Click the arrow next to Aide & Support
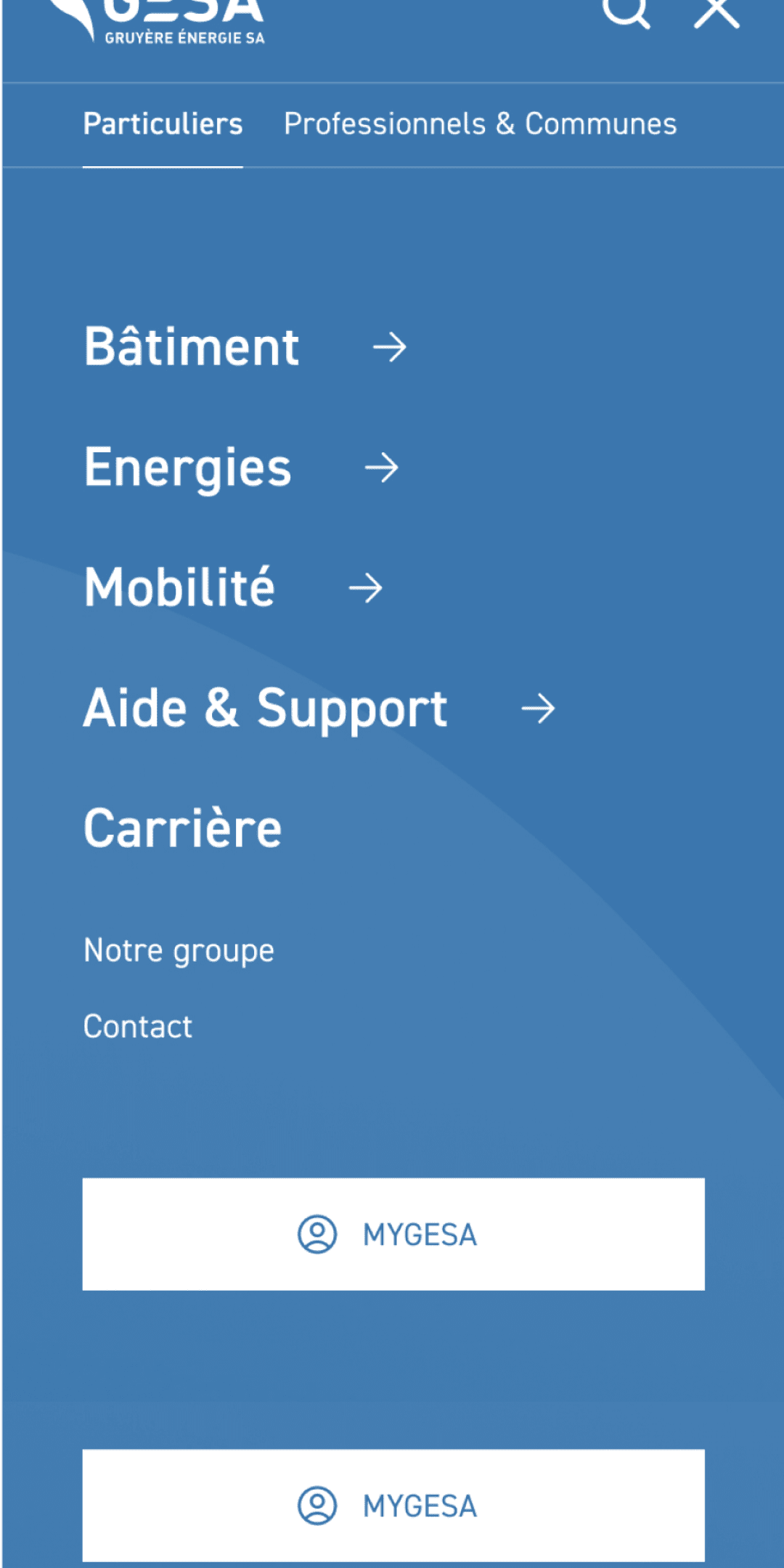 tap(542, 708)
